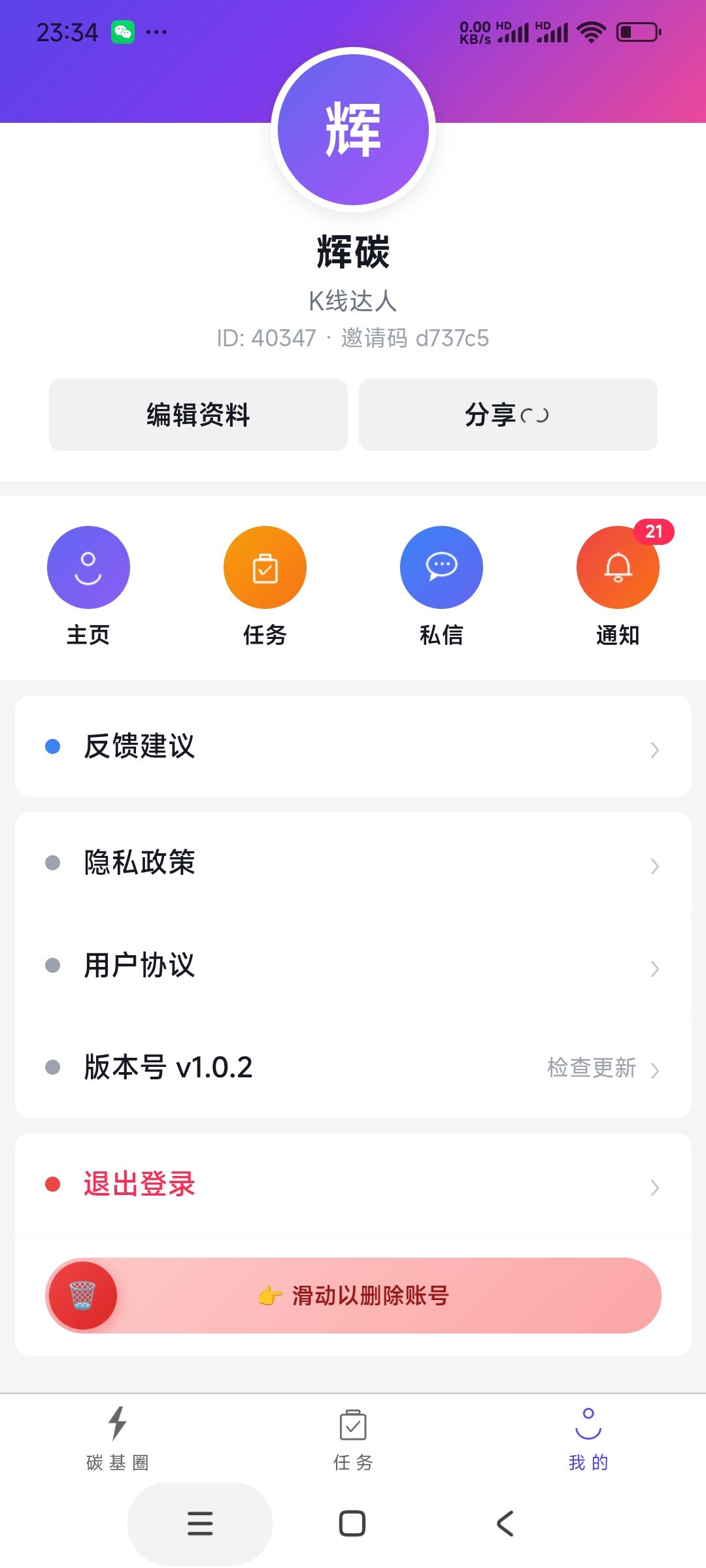This screenshot has width=706, height=1568.
Task: Select the 我的 tab
Action: coord(588,1437)
